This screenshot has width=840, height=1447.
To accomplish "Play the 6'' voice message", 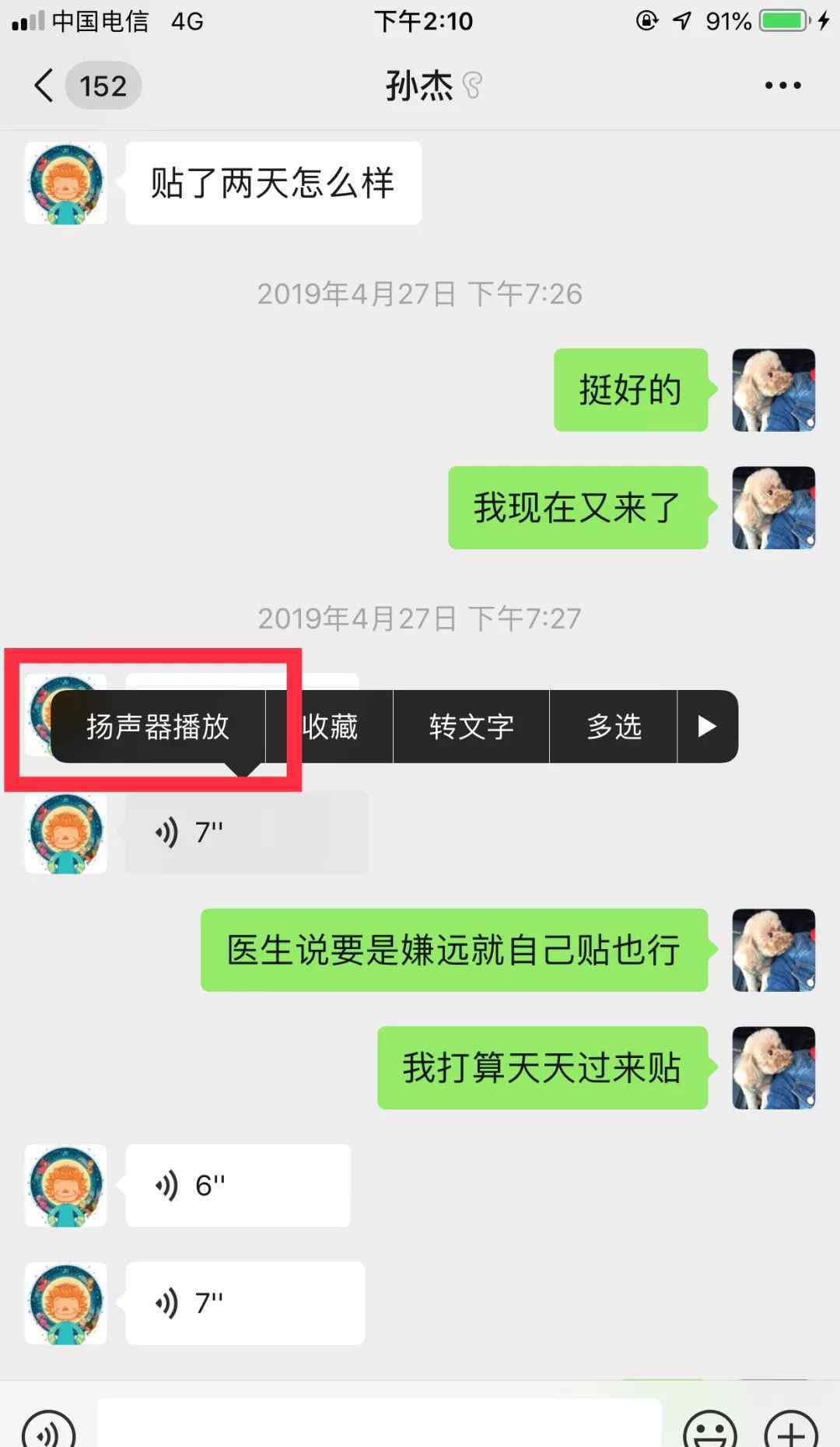I will tap(238, 1185).
